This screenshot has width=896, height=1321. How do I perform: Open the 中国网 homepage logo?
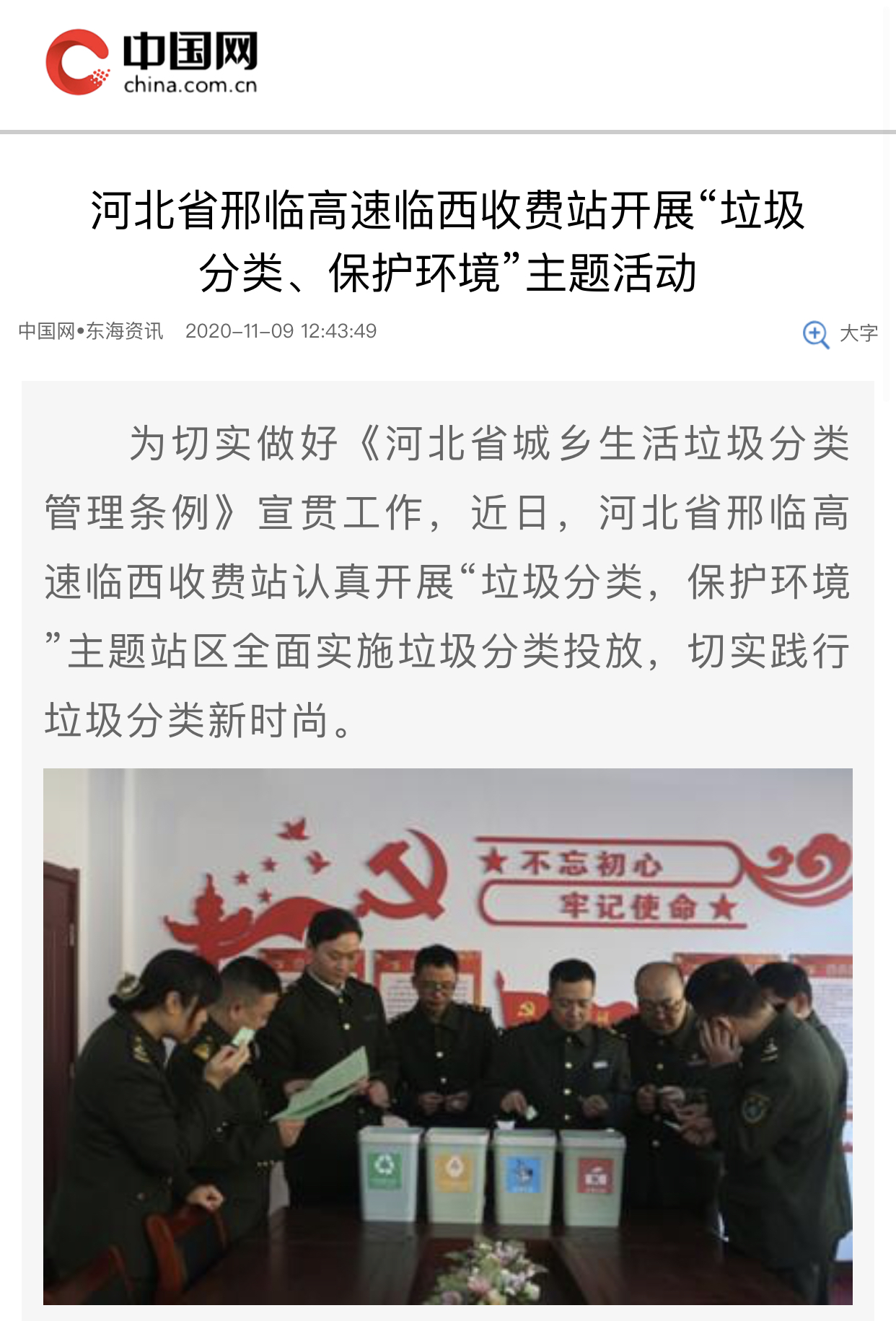tap(151, 63)
